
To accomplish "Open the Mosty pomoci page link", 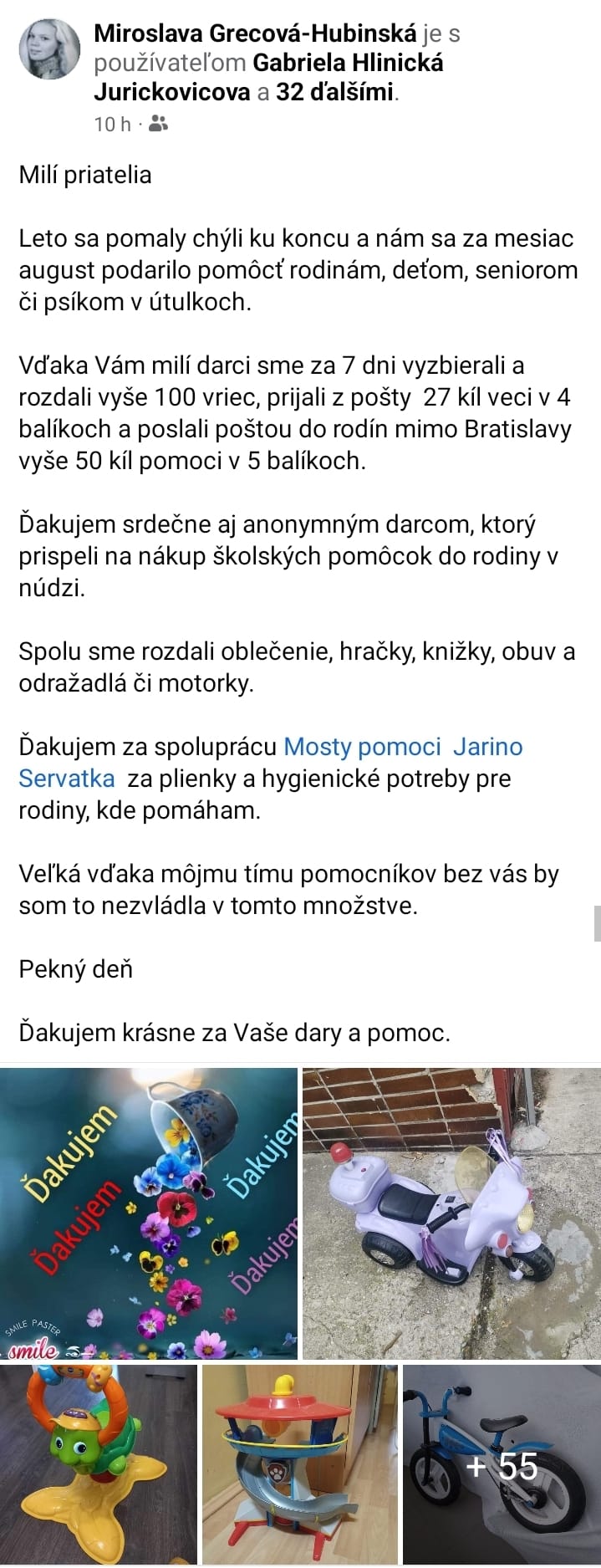I will [362, 747].
